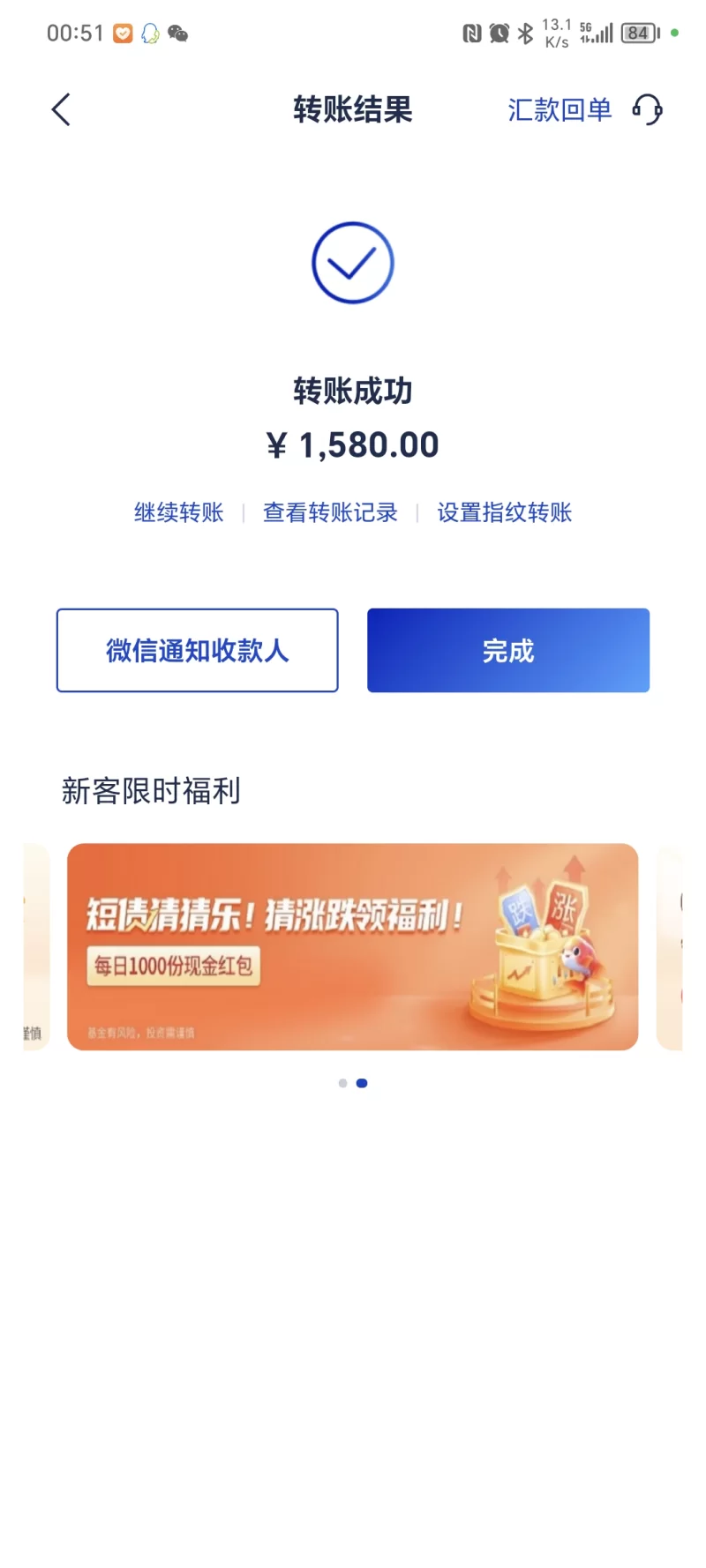Tap 微信通知收款人 button
Screen dimensions: 706x1568
click(x=198, y=651)
